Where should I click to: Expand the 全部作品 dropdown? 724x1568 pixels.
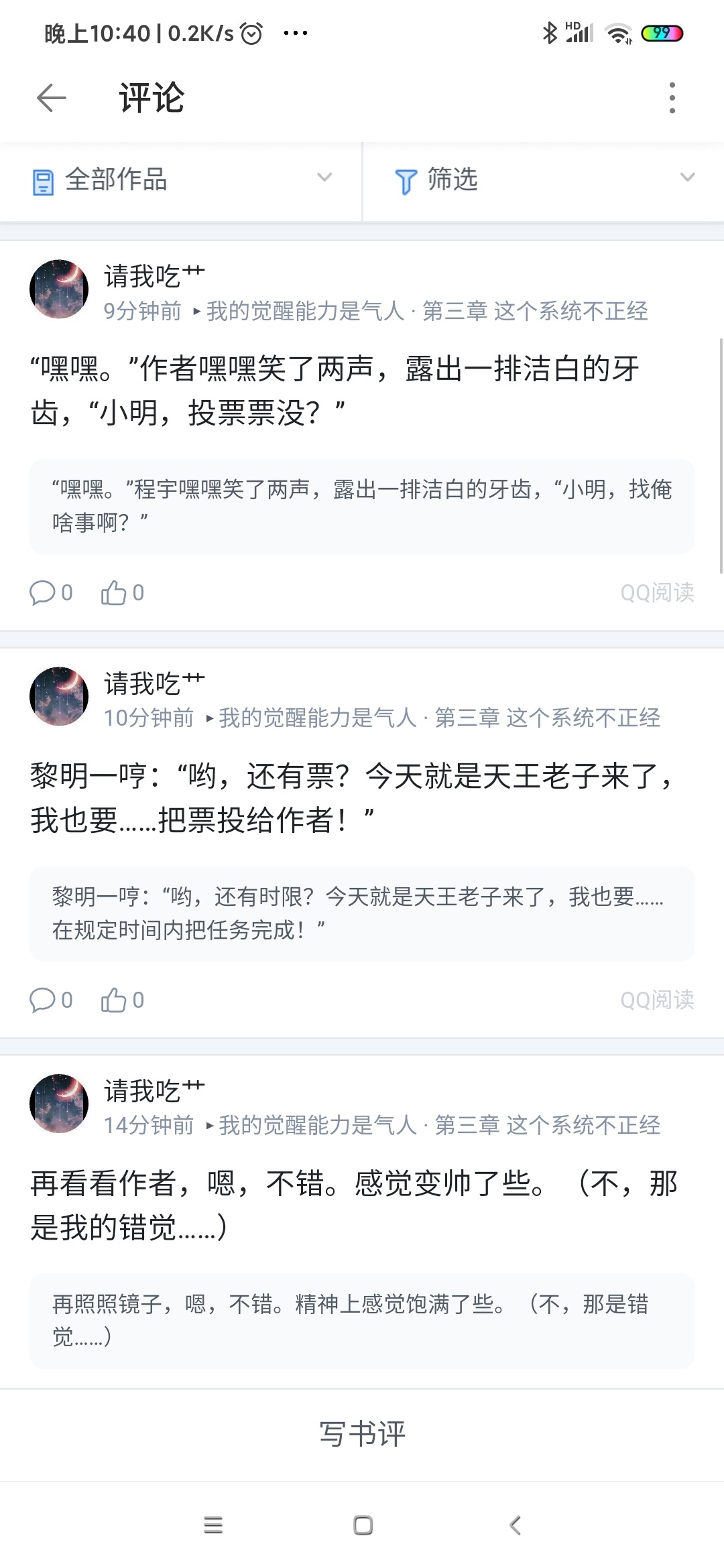point(181,180)
